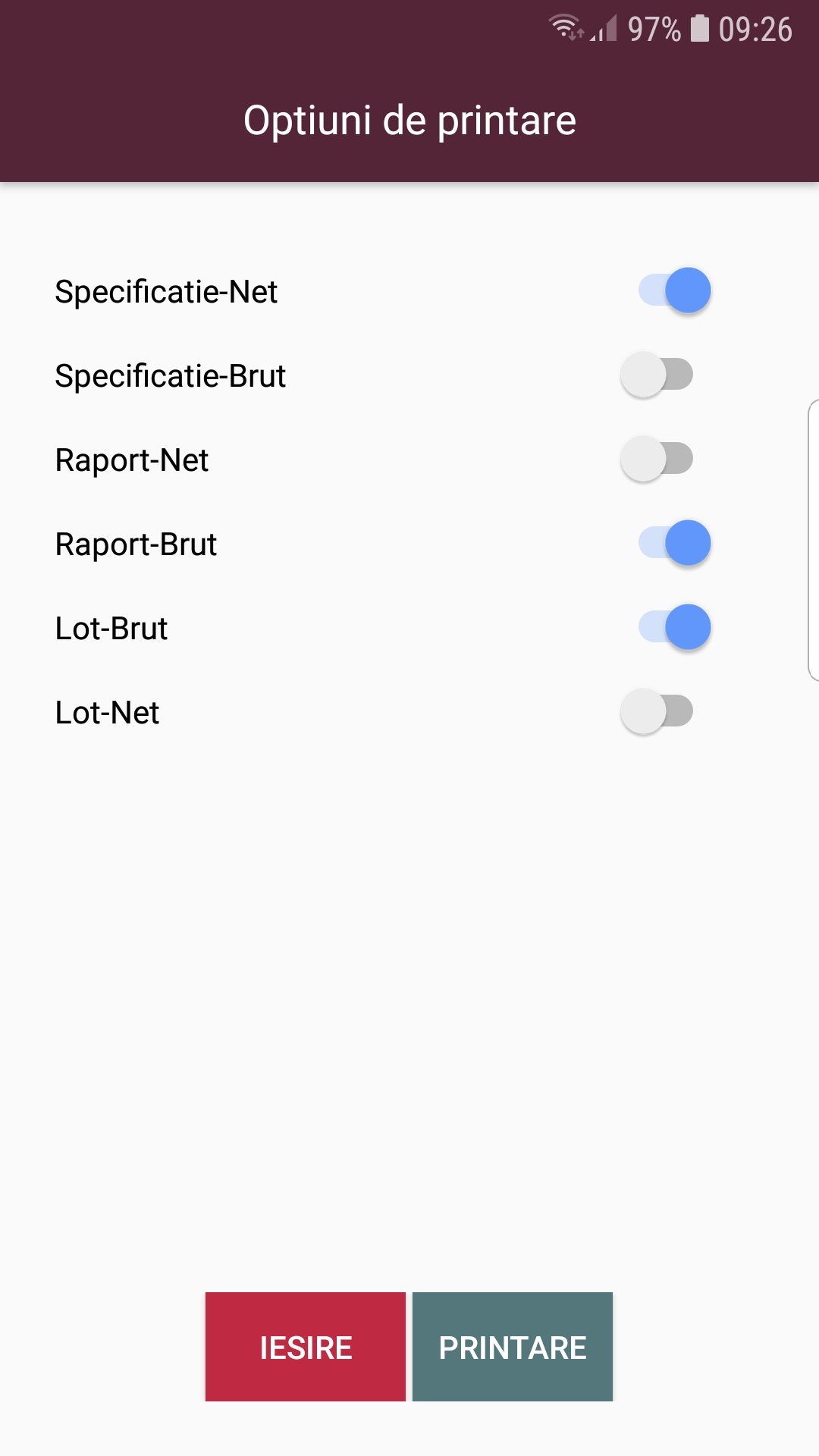Turn off the Specificatie-Net switch
819x1456 pixels.
tap(674, 290)
